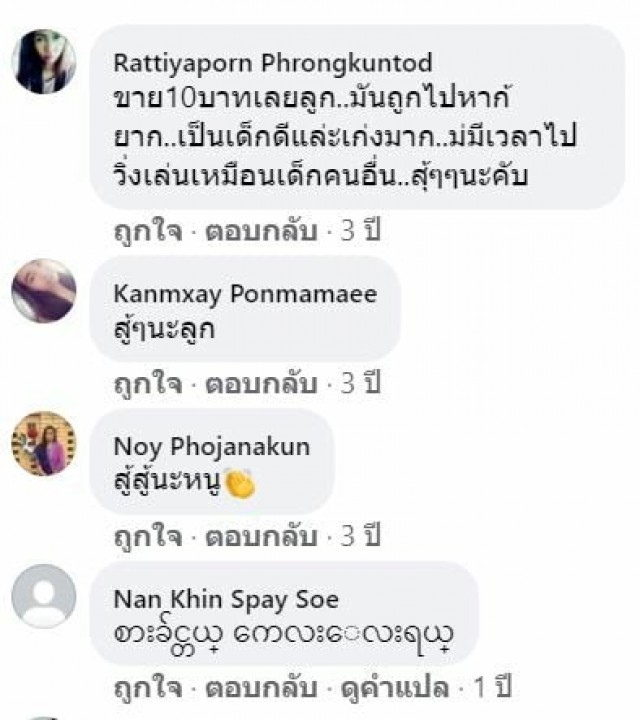The height and width of the screenshot is (720, 640).
Task: Open Nan Khin Spay Soe's name link
Action: [225, 600]
